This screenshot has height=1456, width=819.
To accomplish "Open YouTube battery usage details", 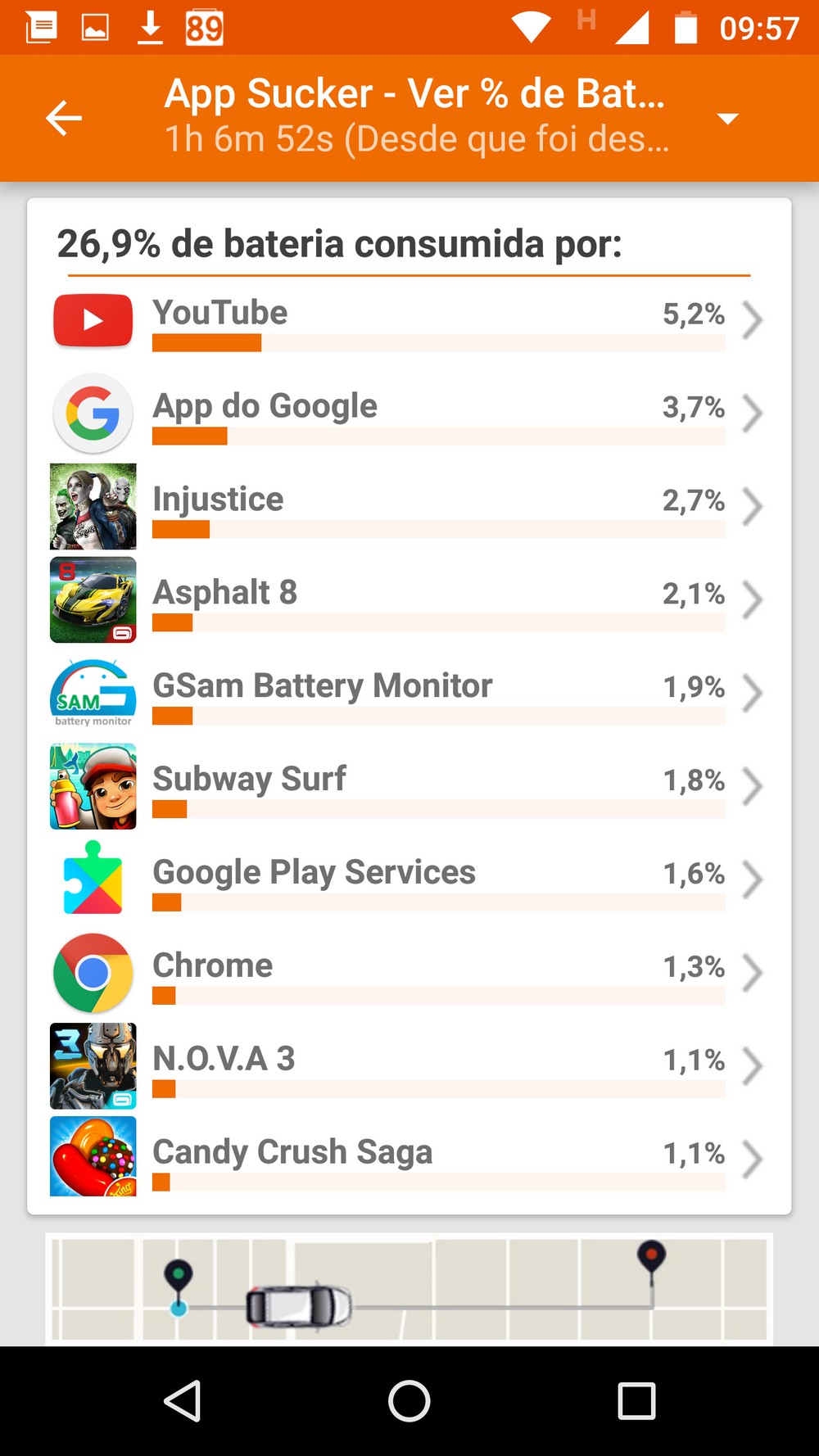I will click(x=409, y=321).
